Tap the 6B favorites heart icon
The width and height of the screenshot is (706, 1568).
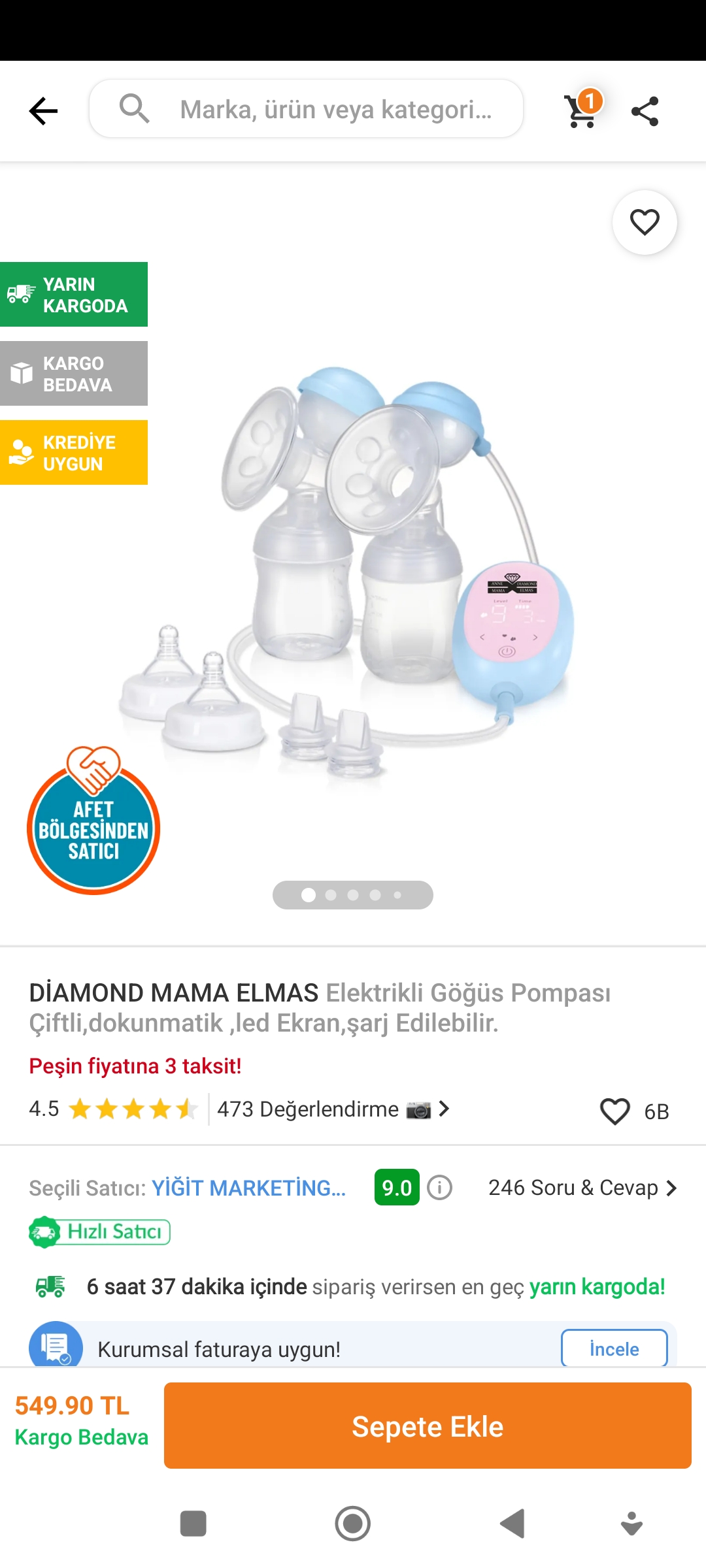click(x=615, y=1111)
